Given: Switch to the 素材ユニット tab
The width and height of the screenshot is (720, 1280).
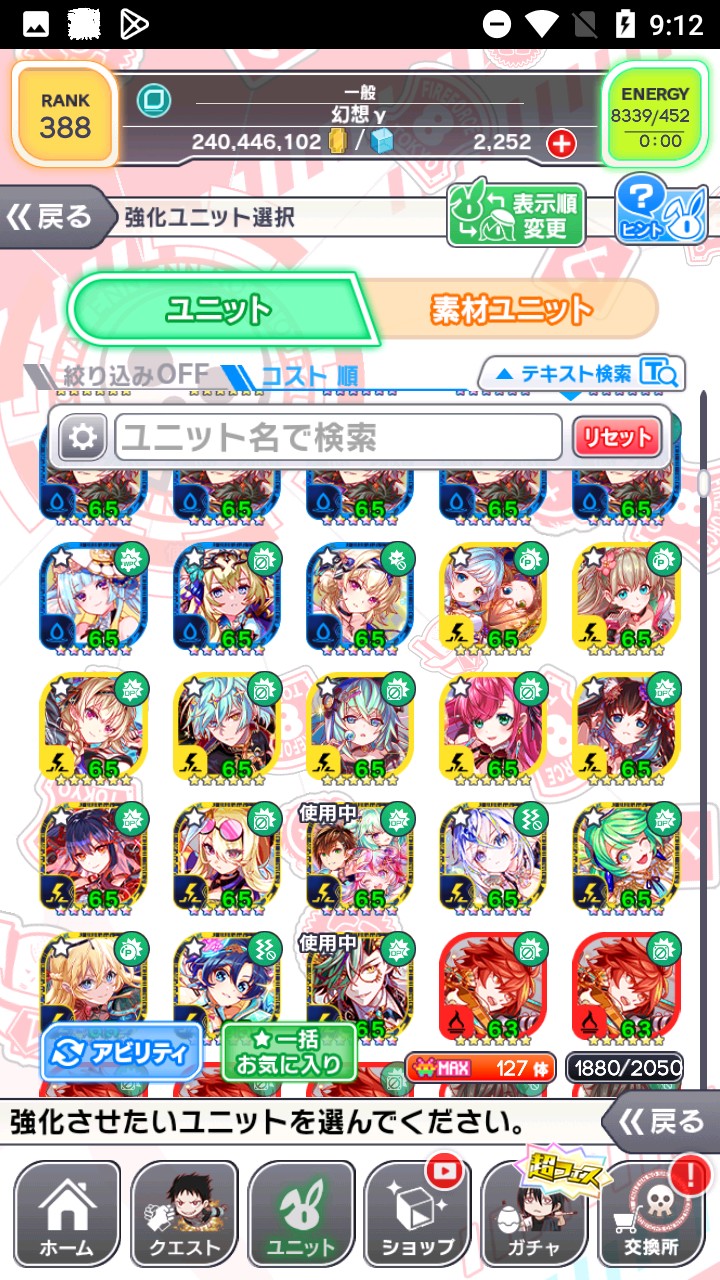Looking at the screenshot, I should pyautogui.click(x=512, y=309).
